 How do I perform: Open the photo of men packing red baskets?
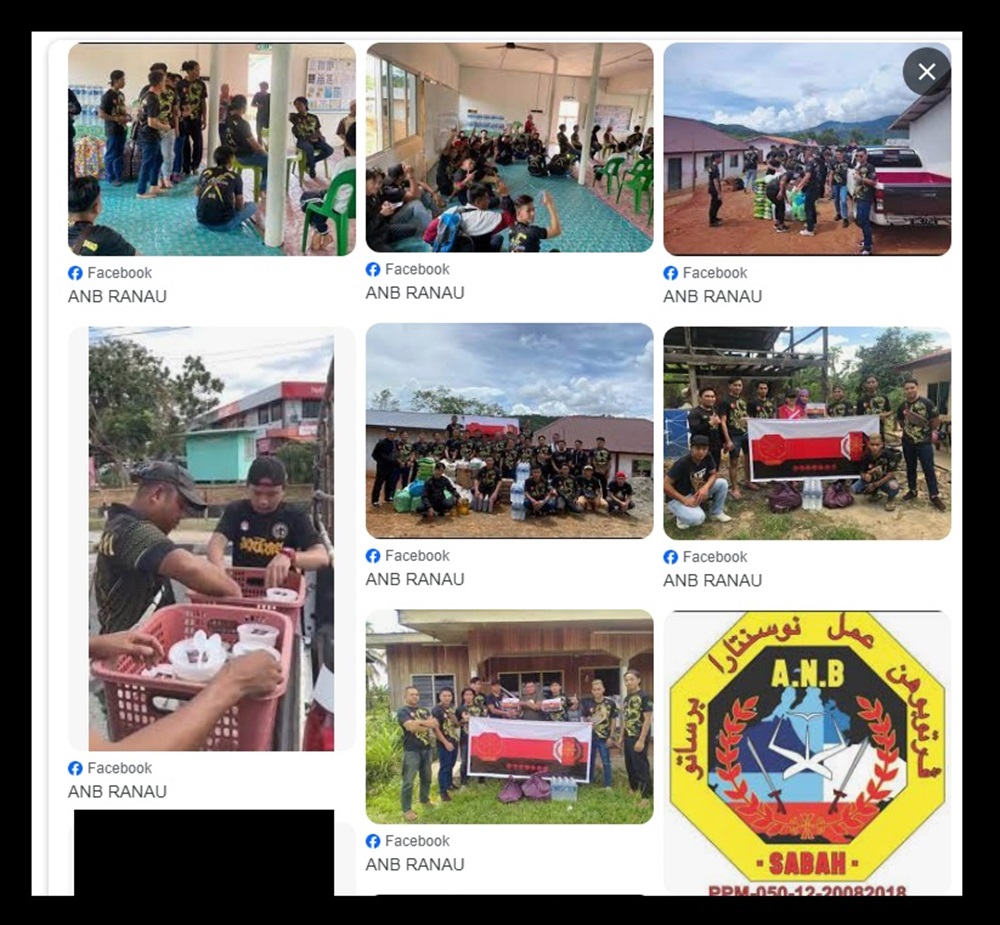211,538
